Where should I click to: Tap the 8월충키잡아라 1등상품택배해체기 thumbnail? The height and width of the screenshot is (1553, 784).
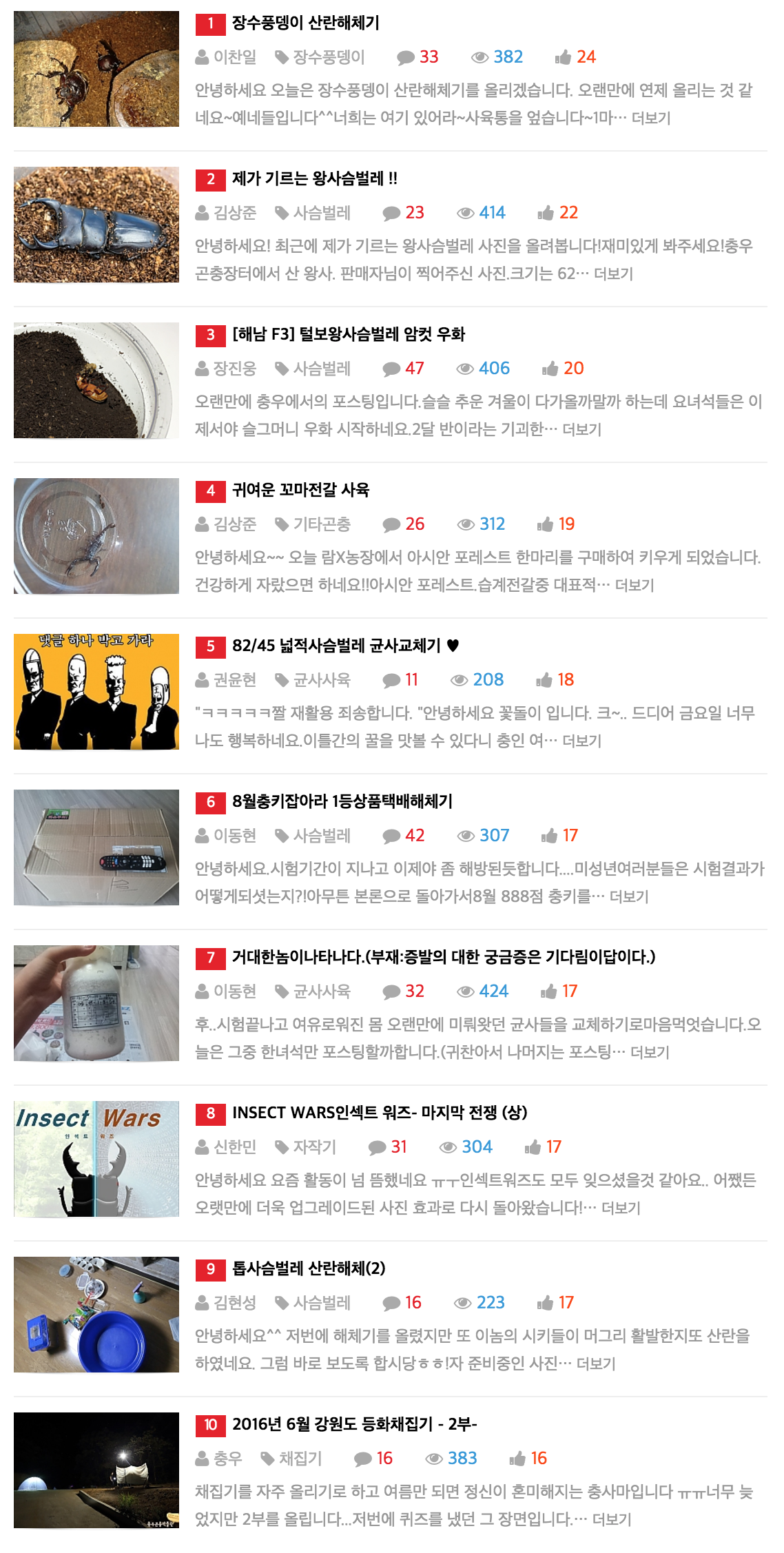(x=96, y=847)
